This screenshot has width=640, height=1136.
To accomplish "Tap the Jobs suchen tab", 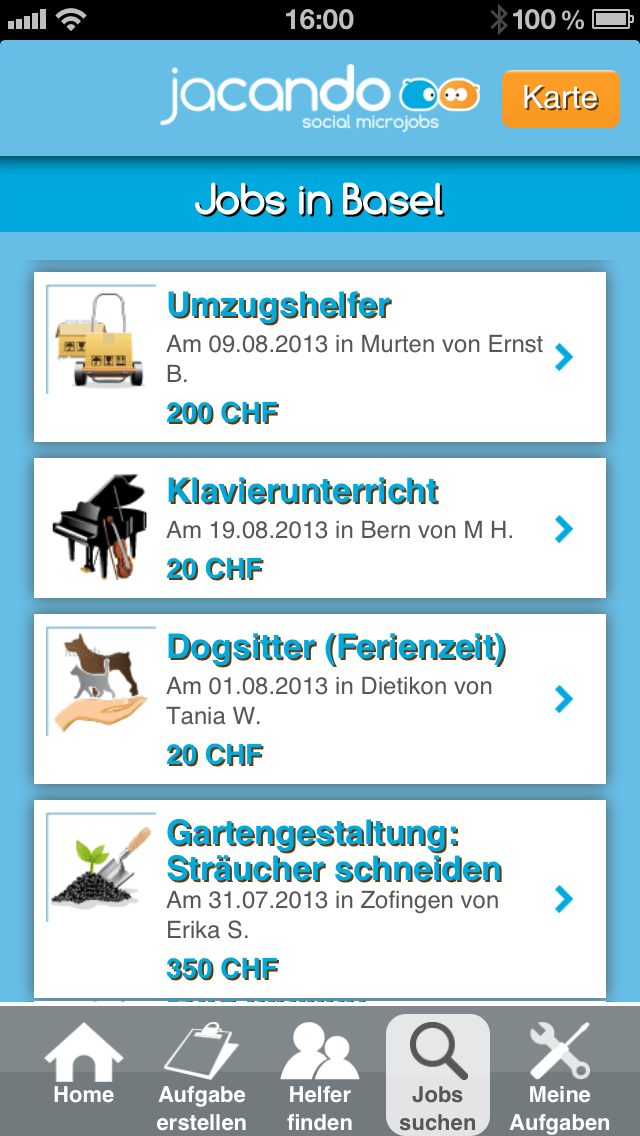I will 438,1074.
